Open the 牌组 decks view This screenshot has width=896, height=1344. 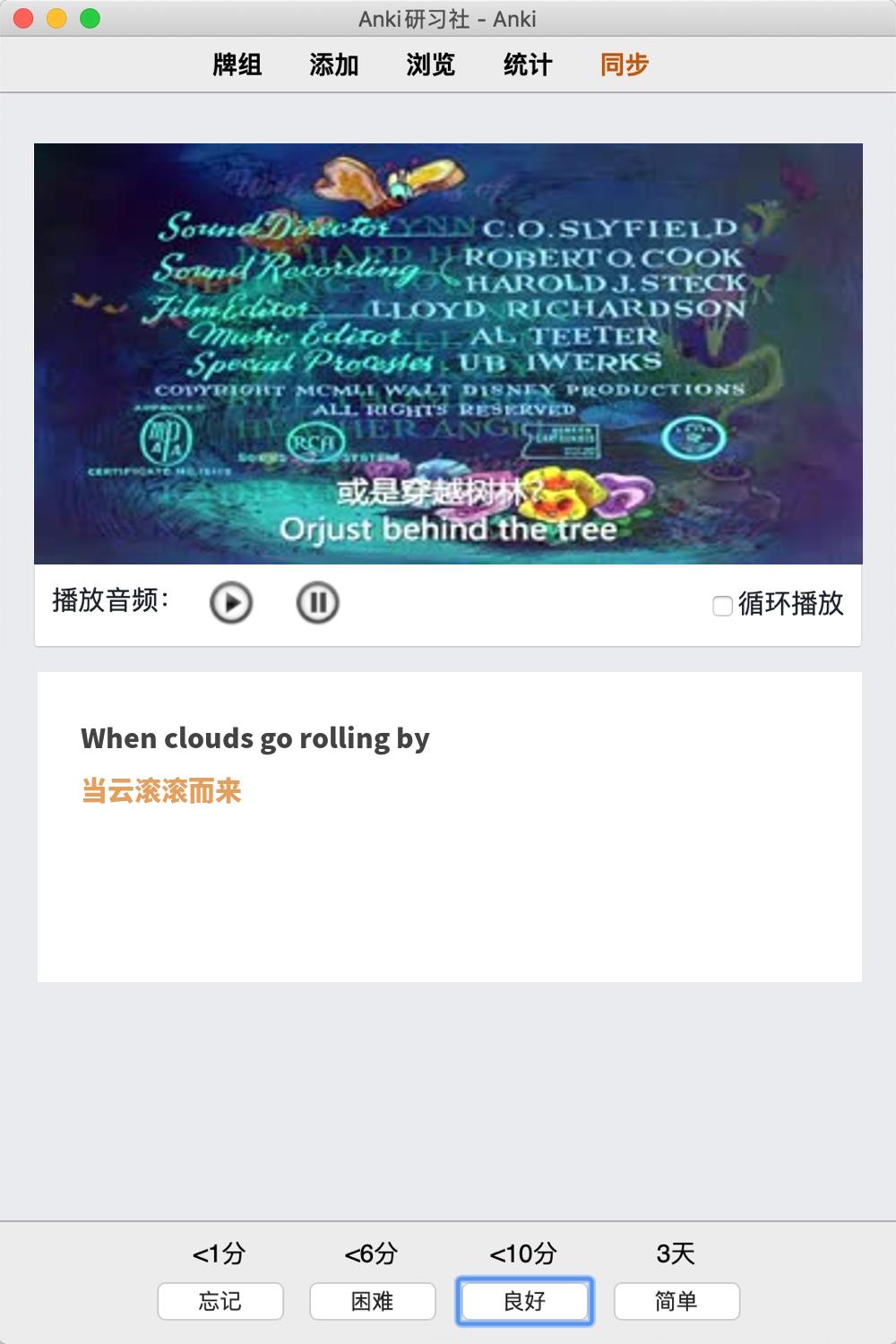(x=237, y=65)
